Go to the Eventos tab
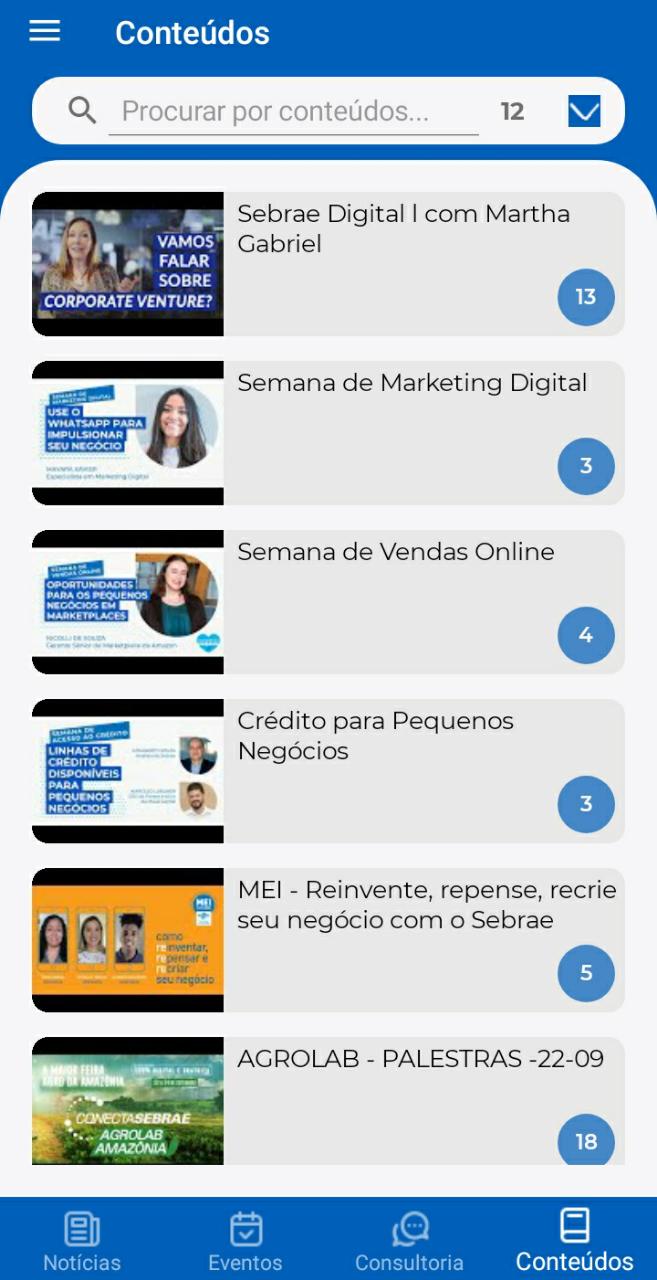The height and width of the screenshot is (1280, 657). [x=245, y=1240]
